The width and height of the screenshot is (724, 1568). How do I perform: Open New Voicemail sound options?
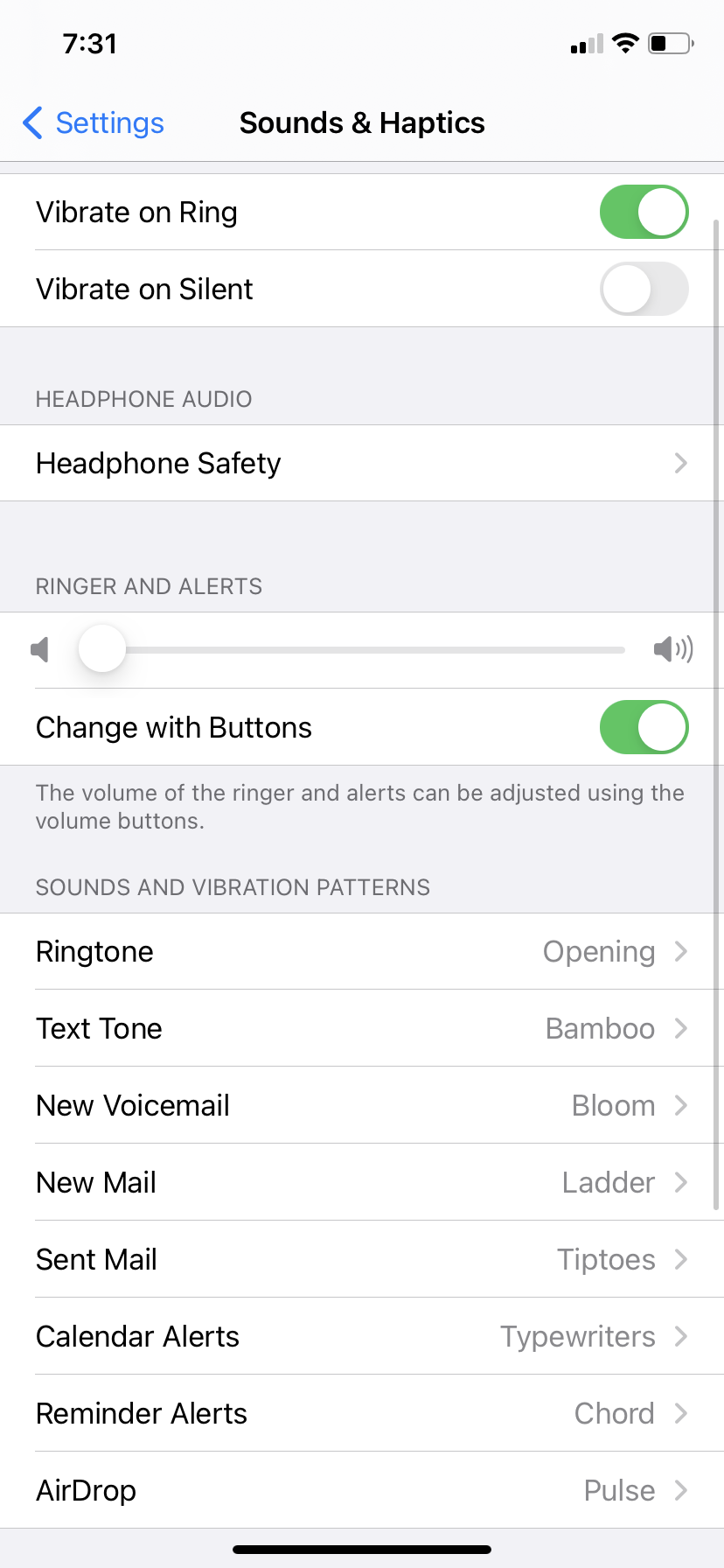[x=362, y=1105]
